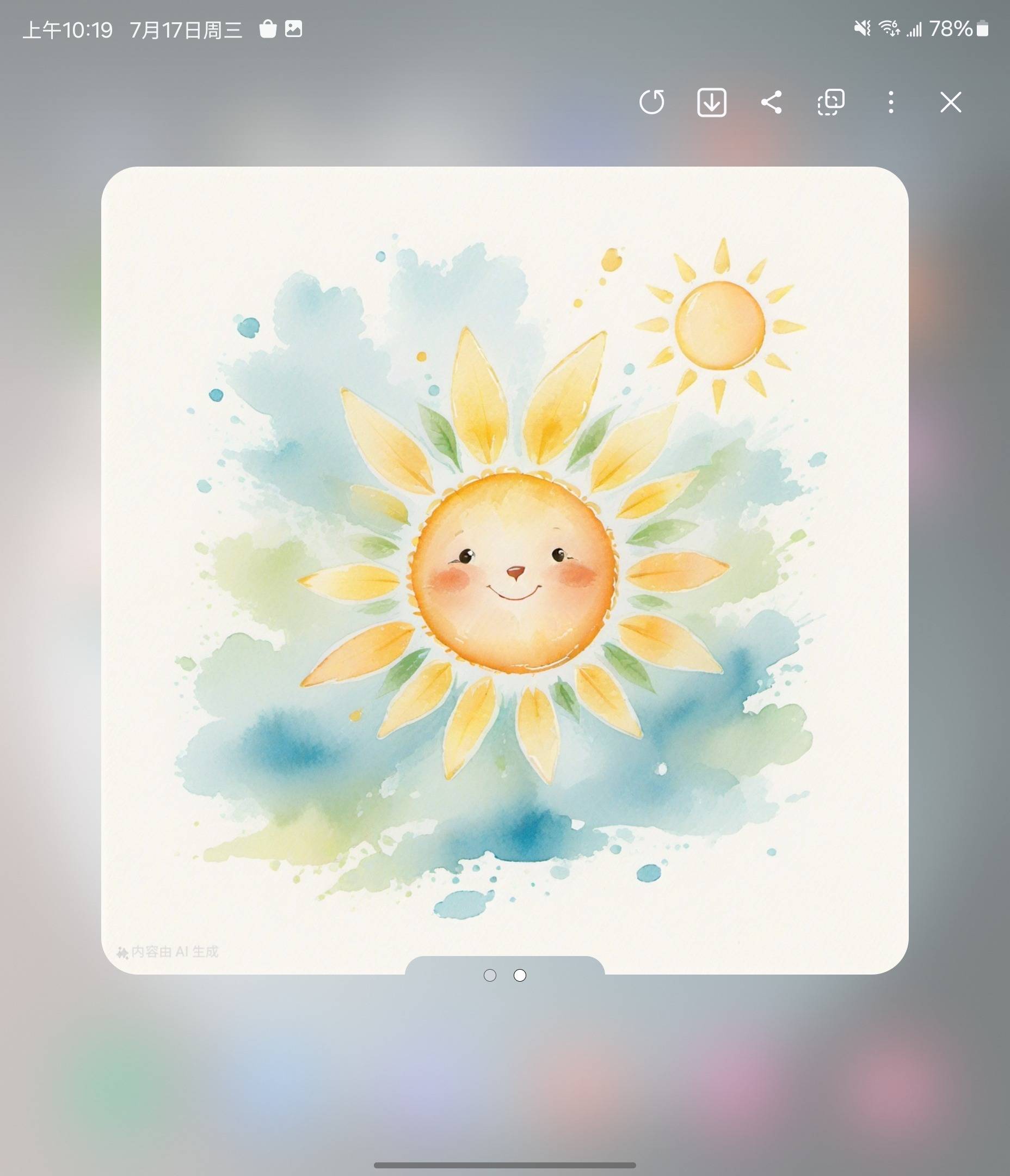This screenshot has width=1010, height=1176.
Task: Save the image with the download icon
Action: (712, 103)
